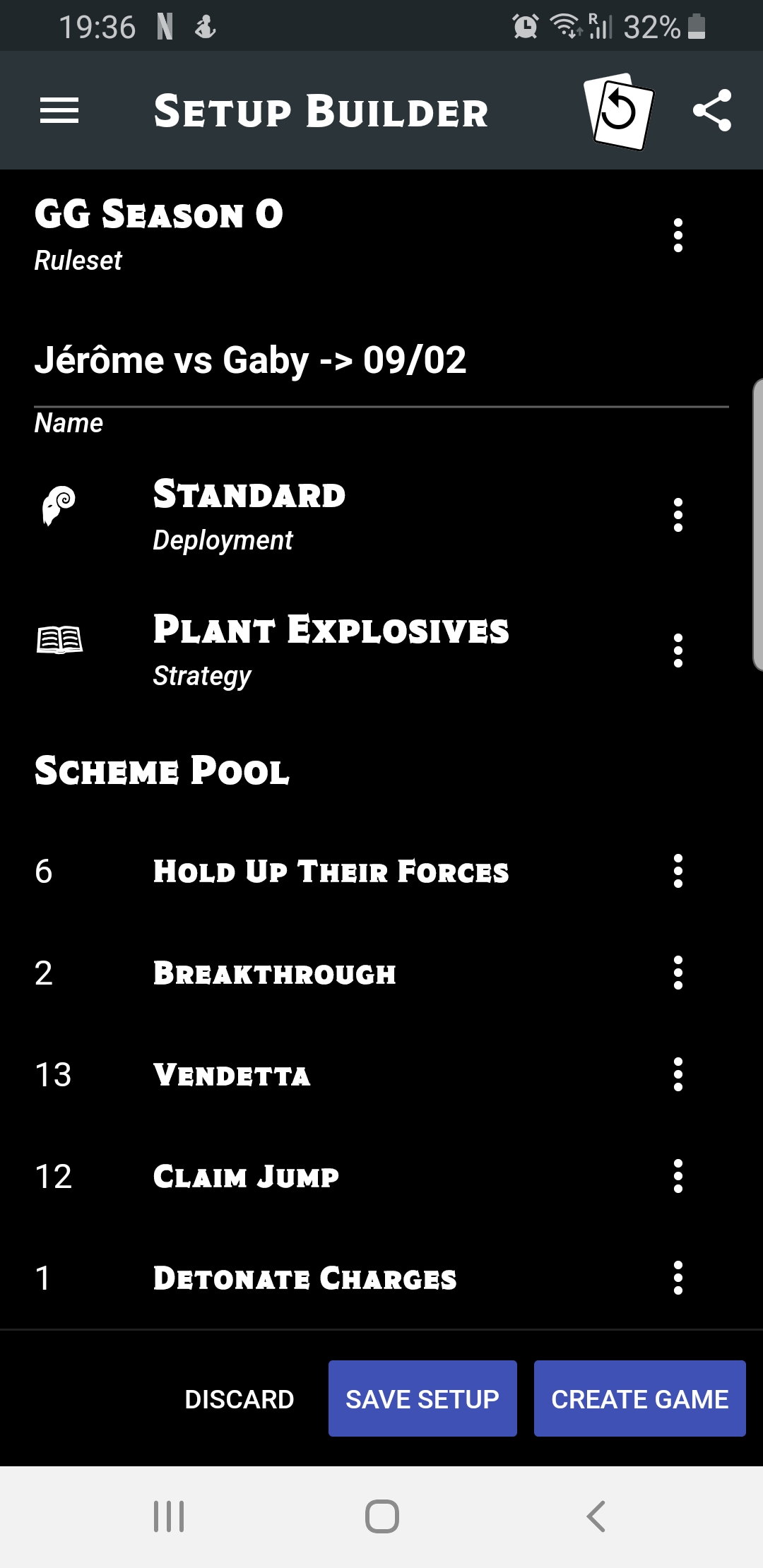Viewport: 763px width, 1568px height.
Task: Open the Hold Up Their Forces options menu
Action: pos(678,873)
